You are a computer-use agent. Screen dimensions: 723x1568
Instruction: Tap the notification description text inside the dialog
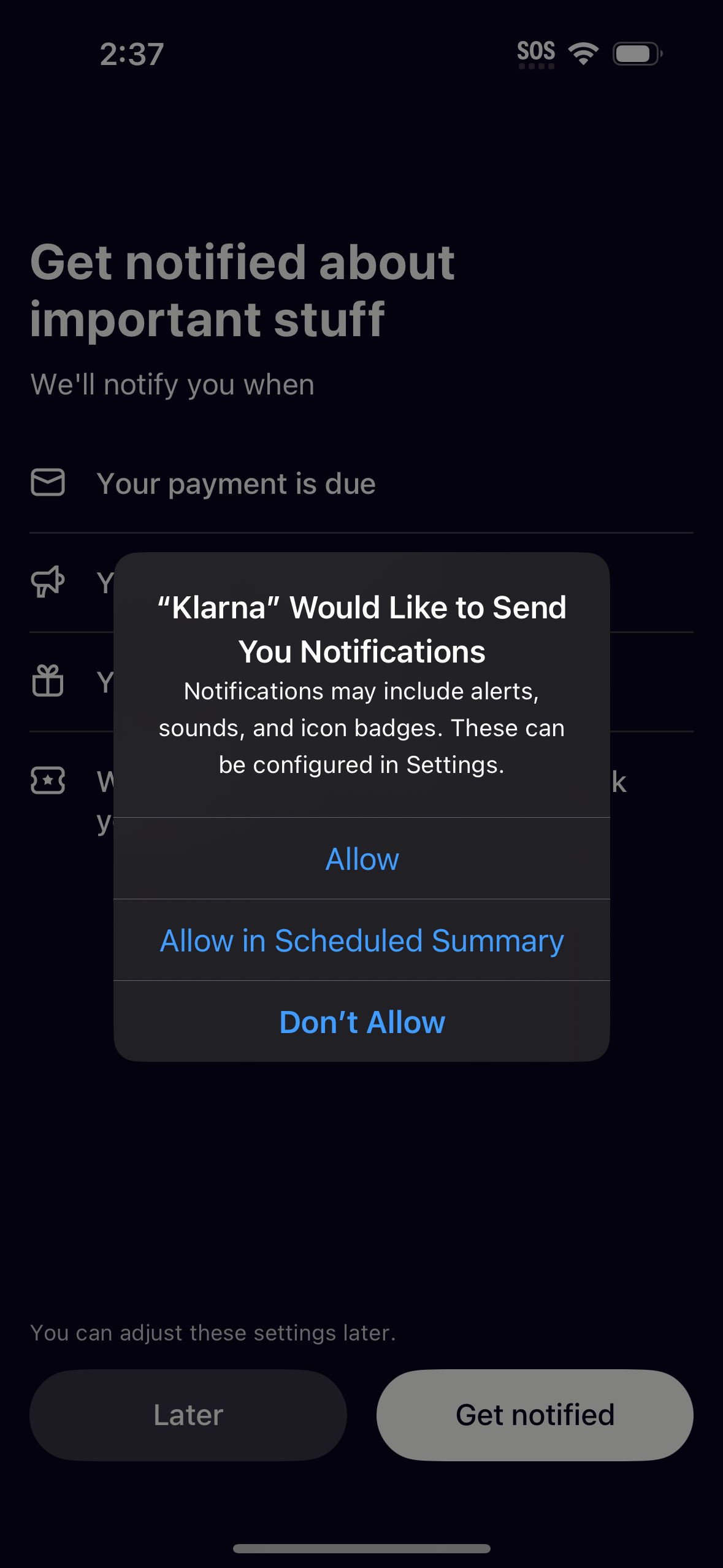click(x=362, y=728)
